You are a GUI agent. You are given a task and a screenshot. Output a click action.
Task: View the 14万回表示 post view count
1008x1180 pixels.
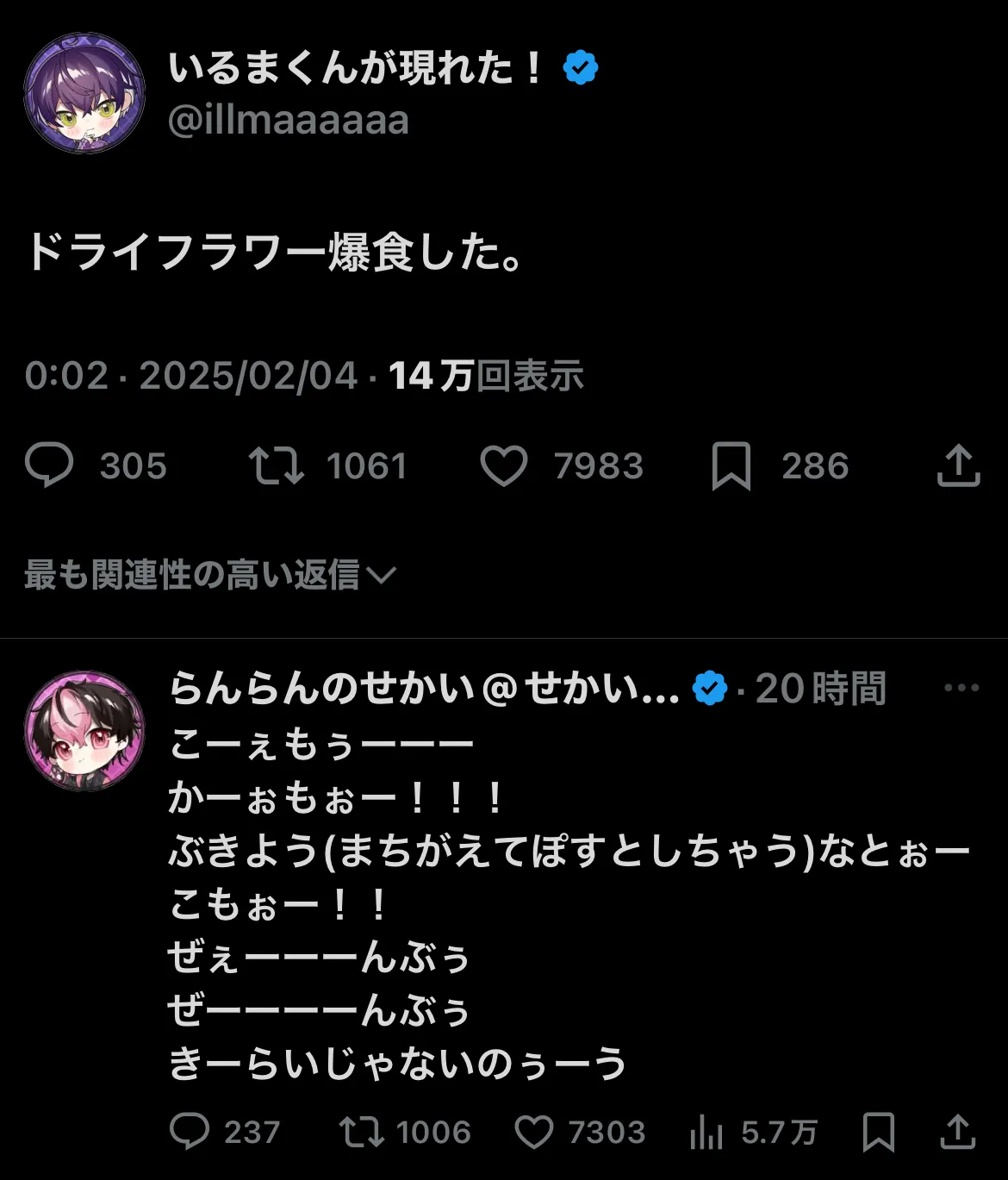[486, 376]
